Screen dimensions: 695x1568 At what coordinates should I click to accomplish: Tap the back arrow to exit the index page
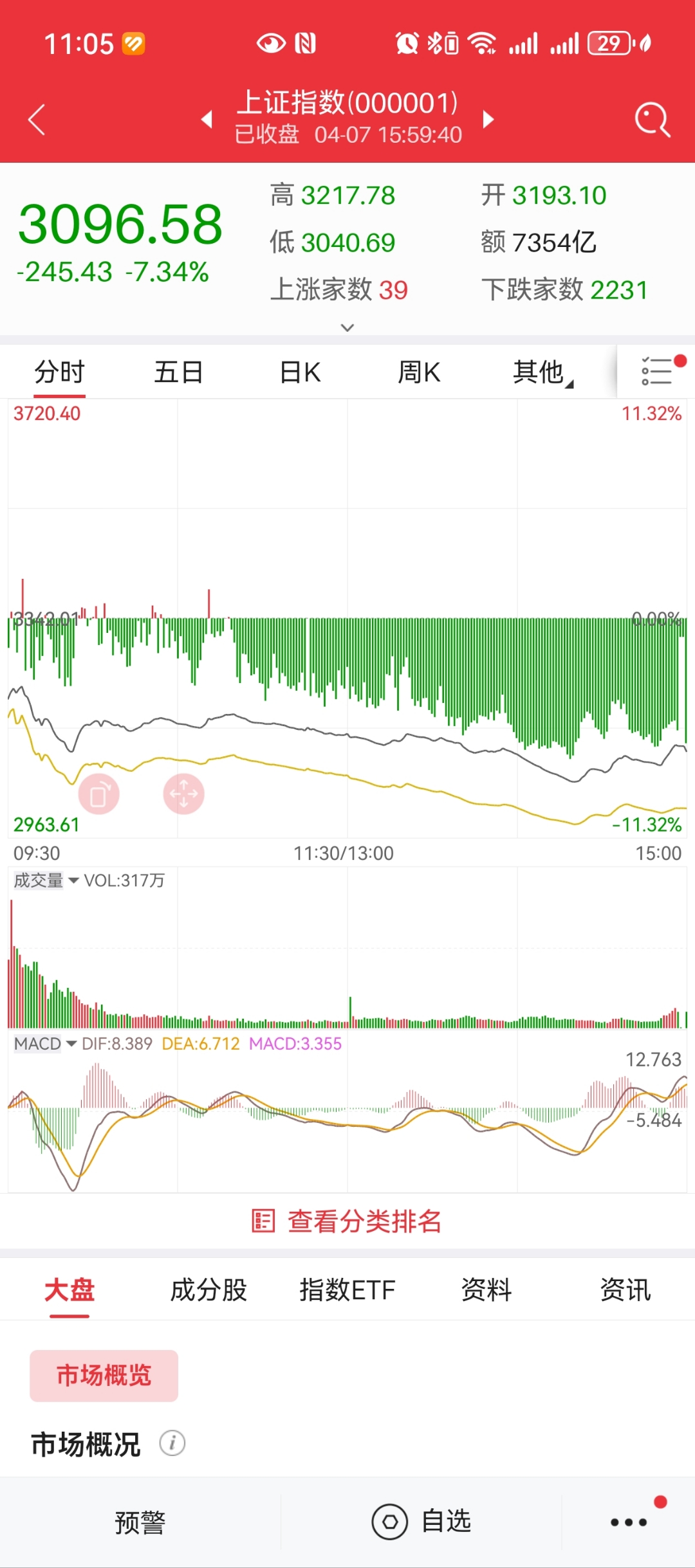pyautogui.click(x=37, y=119)
